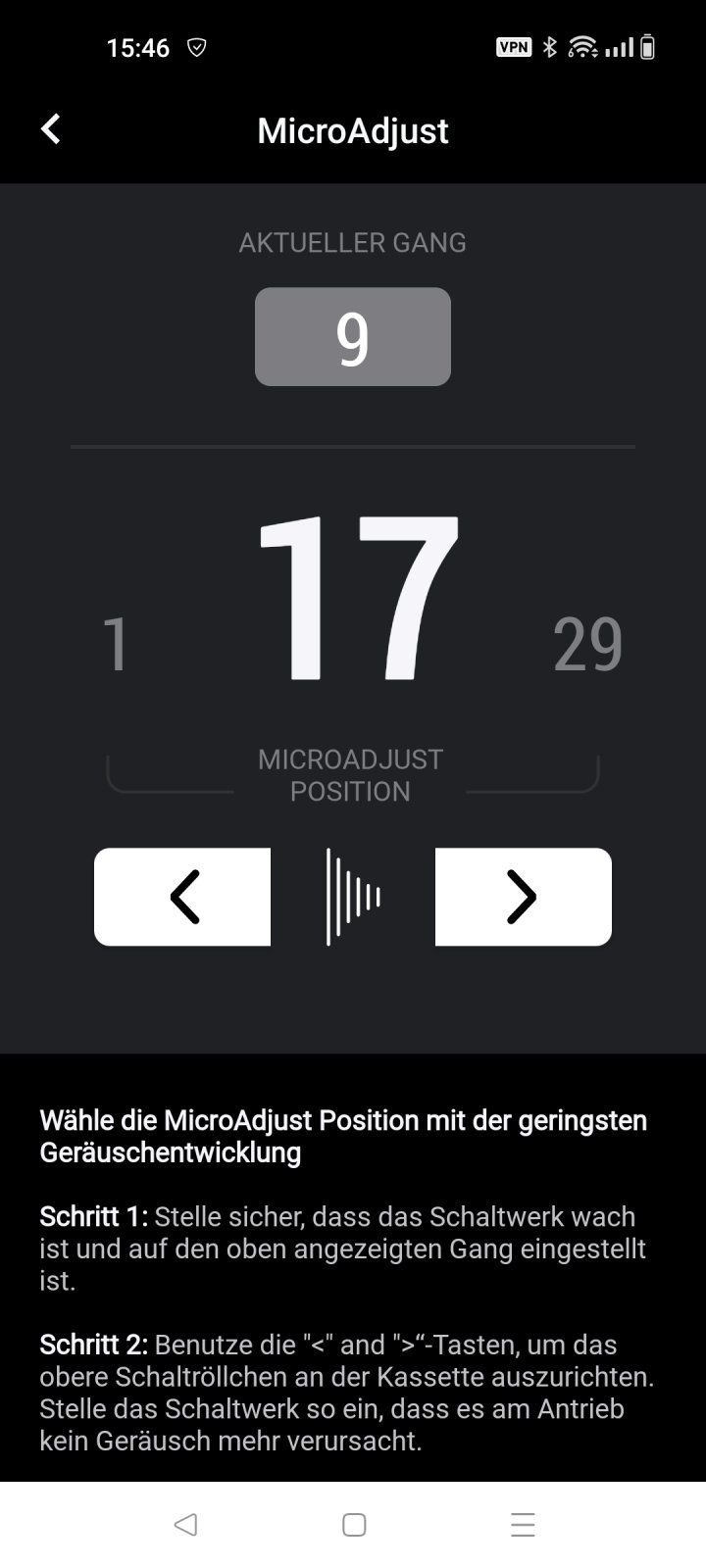Viewport: 706px width, 1568px height.
Task: Tap the system back button
Action: (185, 1524)
